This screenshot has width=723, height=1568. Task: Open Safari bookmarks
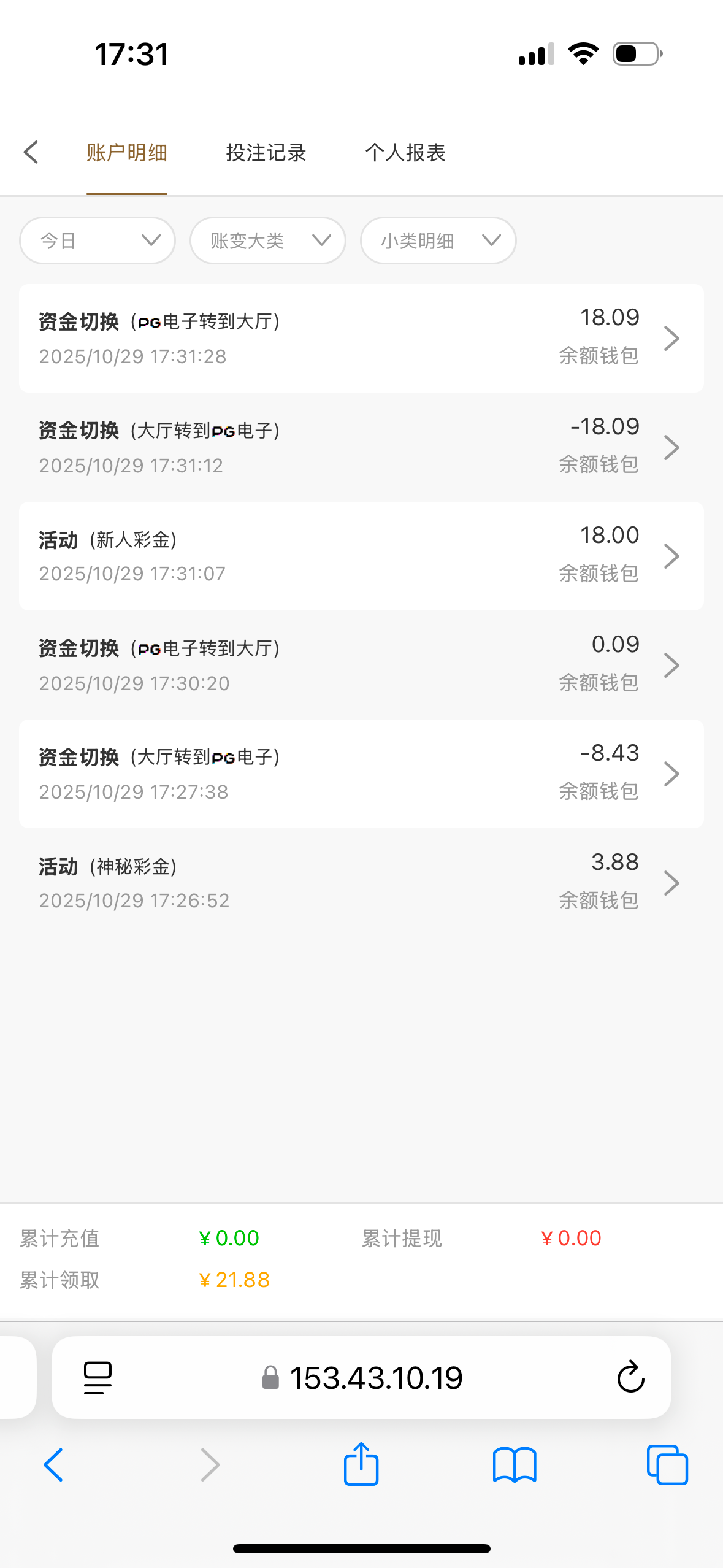(x=515, y=1464)
